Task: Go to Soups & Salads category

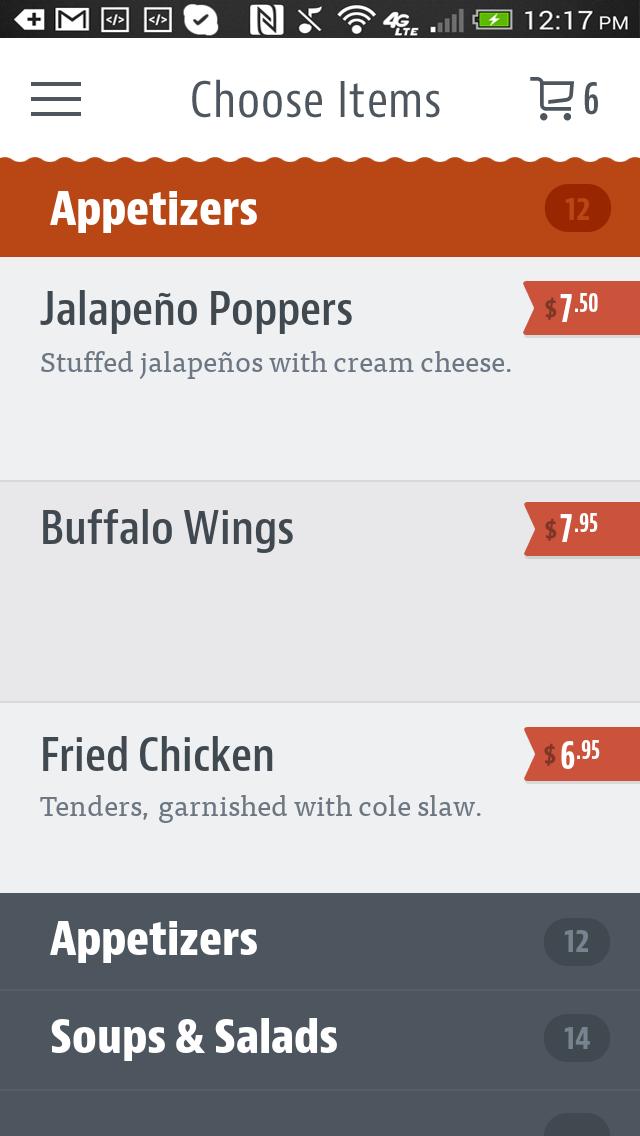Action: coord(320,1039)
